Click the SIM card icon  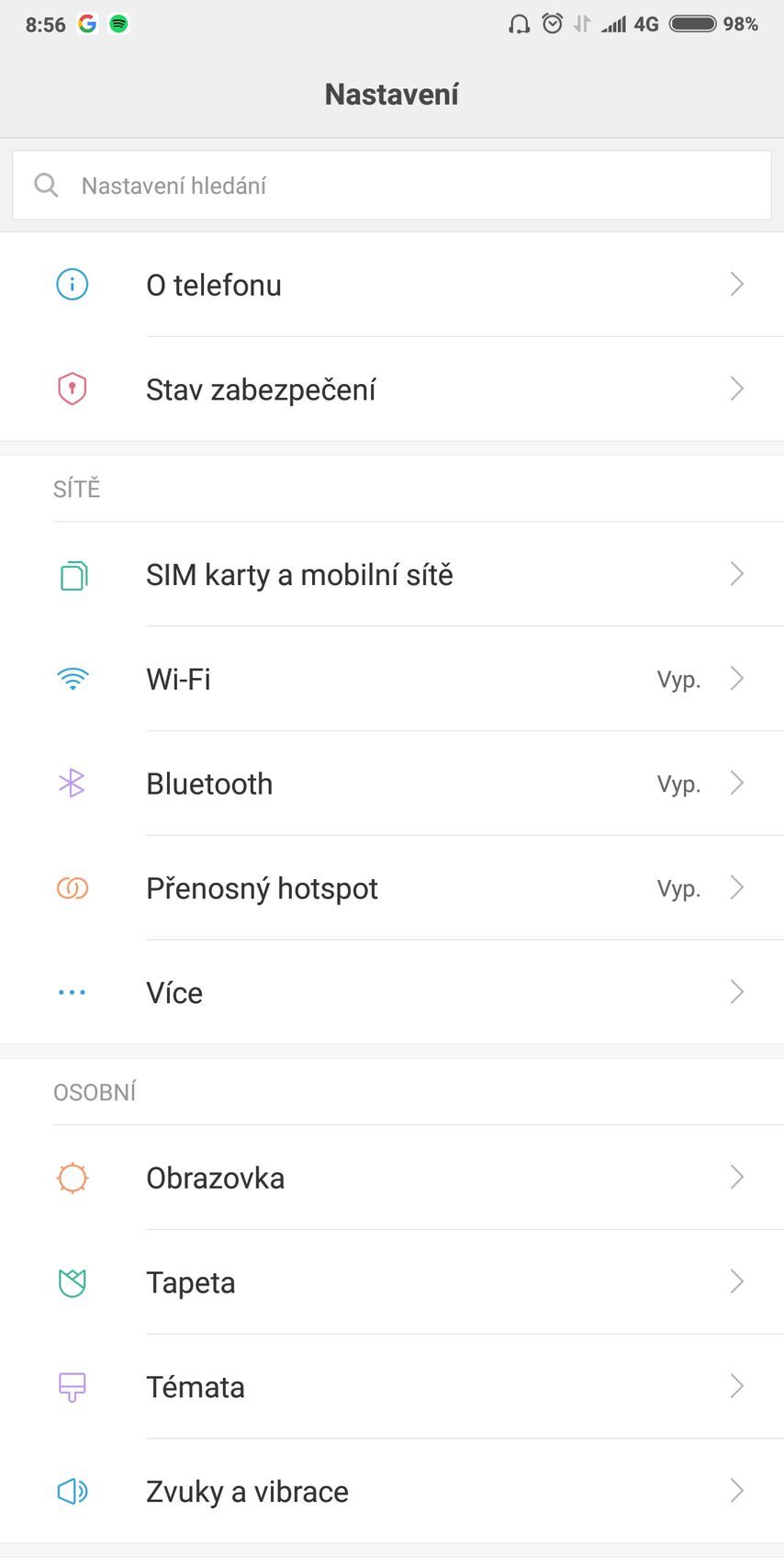(x=72, y=575)
